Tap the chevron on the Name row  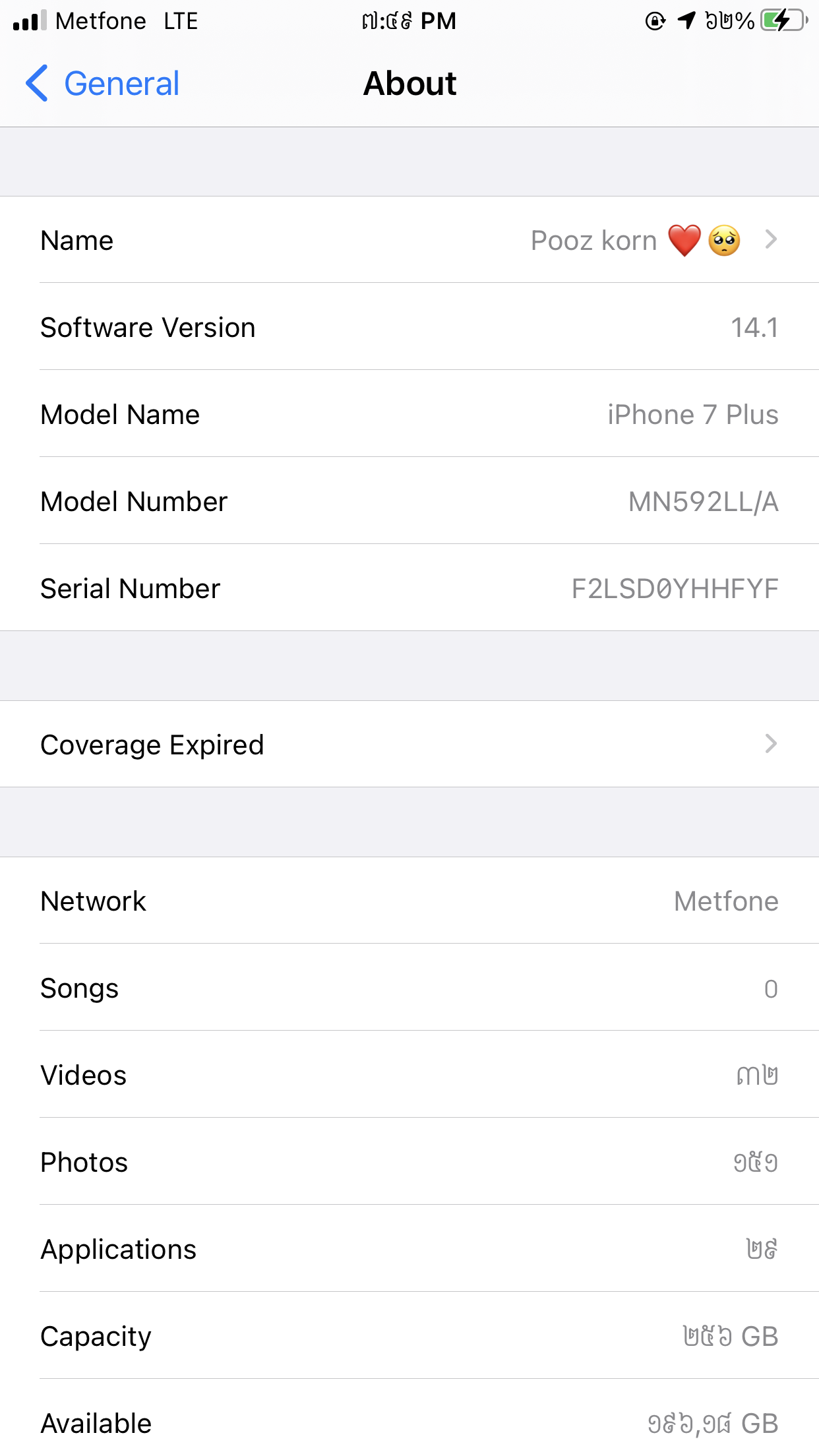[770, 240]
